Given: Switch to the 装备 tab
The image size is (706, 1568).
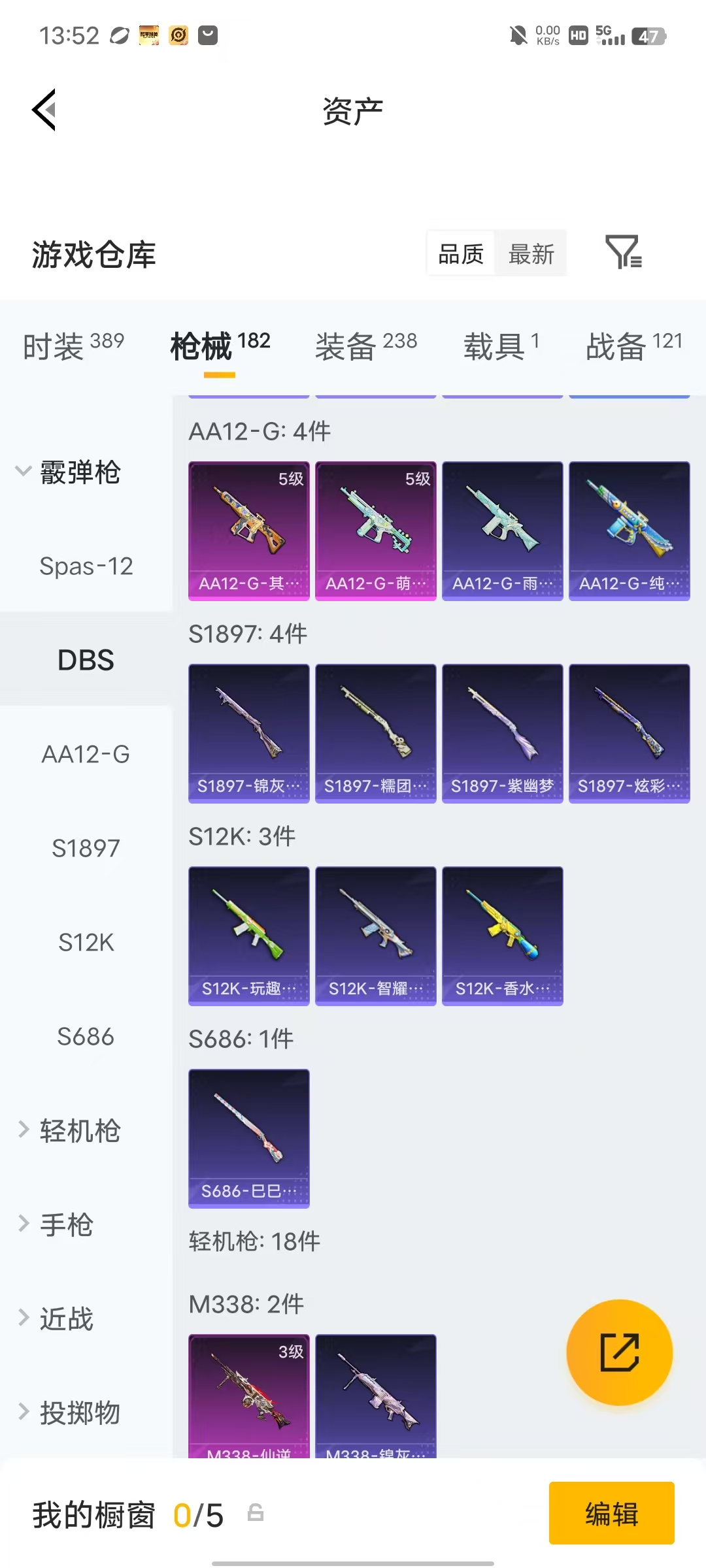Looking at the screenshot, I should click(366, 346).
